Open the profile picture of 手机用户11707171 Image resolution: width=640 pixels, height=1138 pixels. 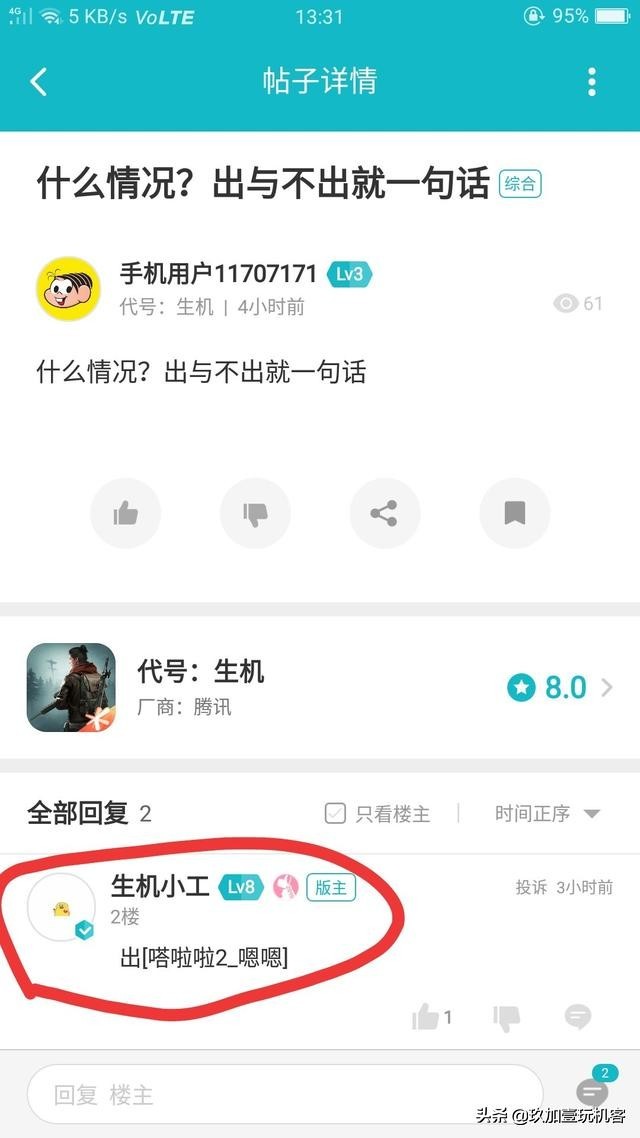click(68, 288)
